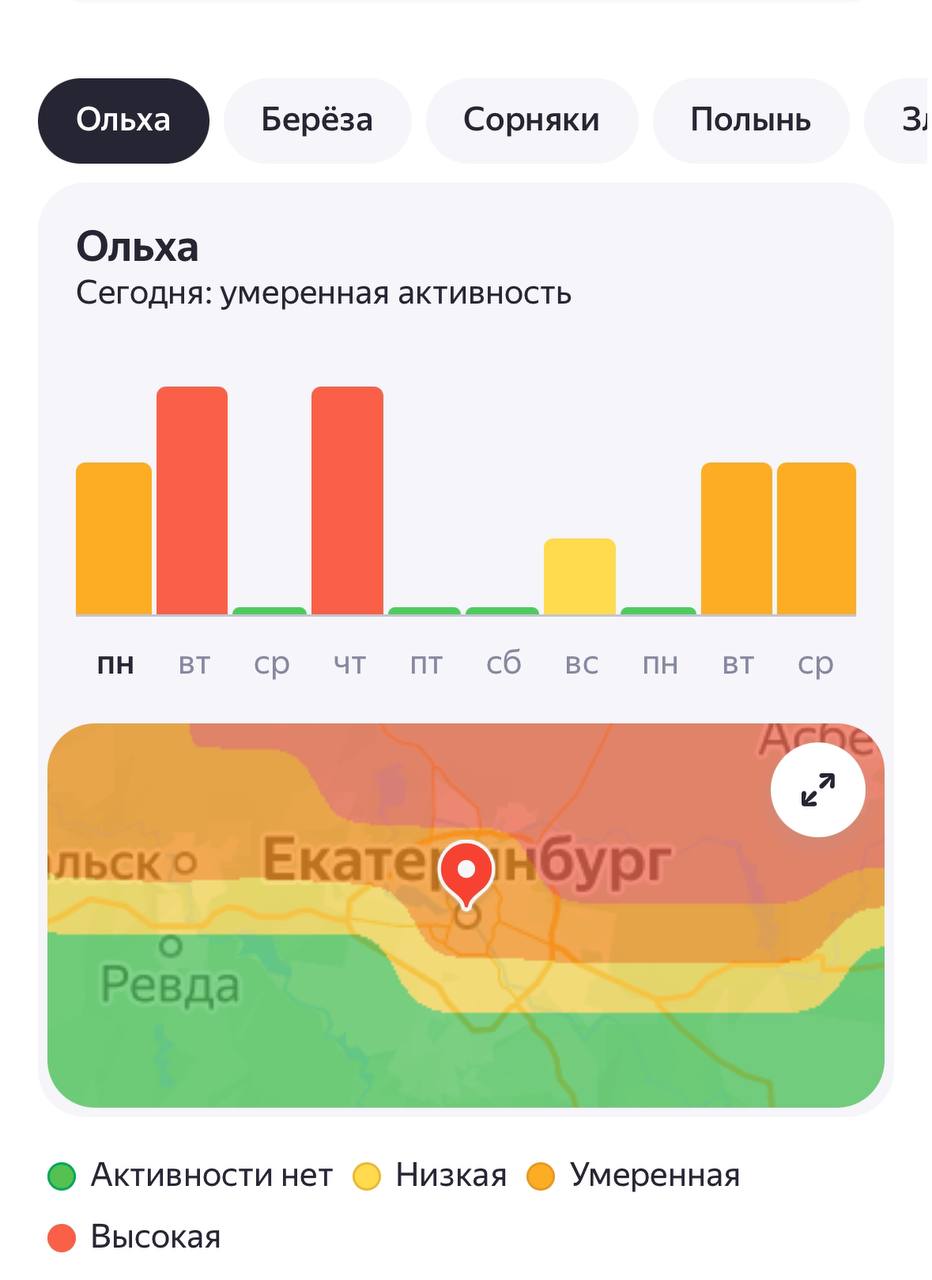Viewport: 932px width, 1280px height.
Task: Switch to the Сорняки chip
Action: (531, 121)
